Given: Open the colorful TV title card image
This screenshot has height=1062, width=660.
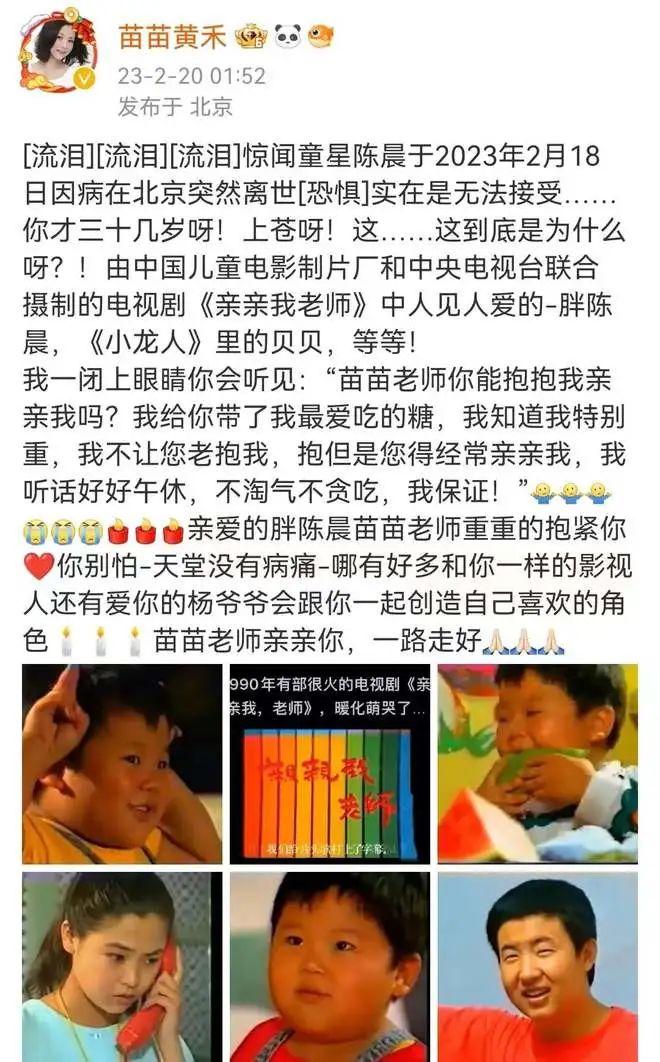Looking at the screenshot, I should 330,763.
